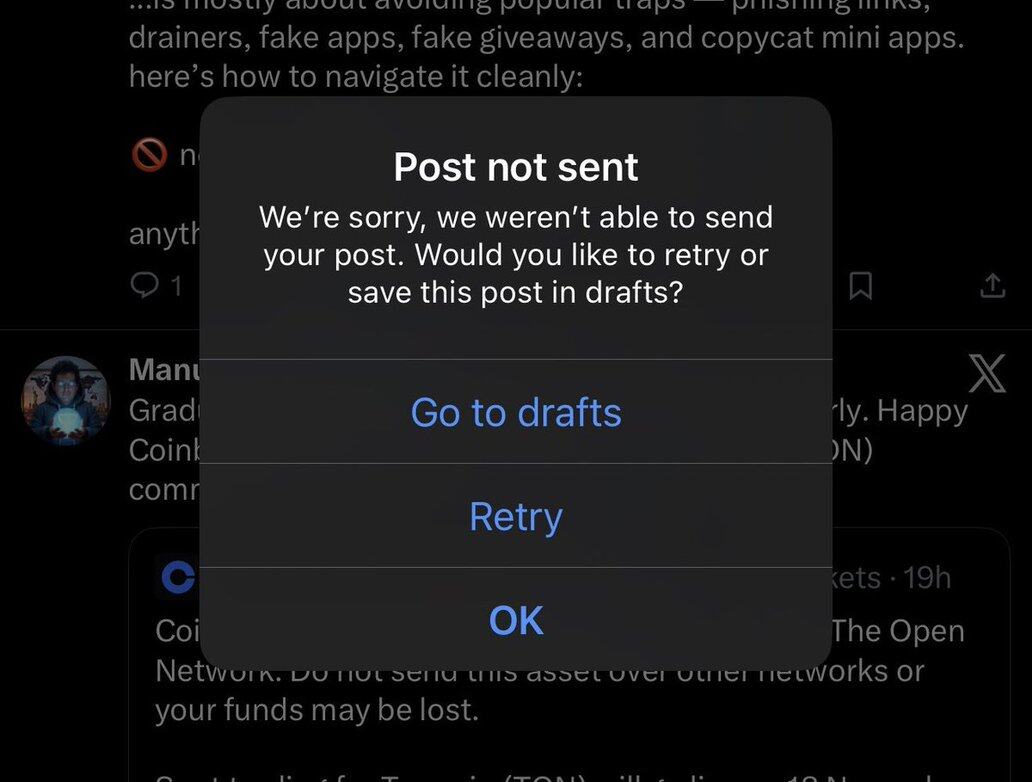Viewport: 1032px width, 782px height.
Task: Retry sending the post
Action: [516, 516]
